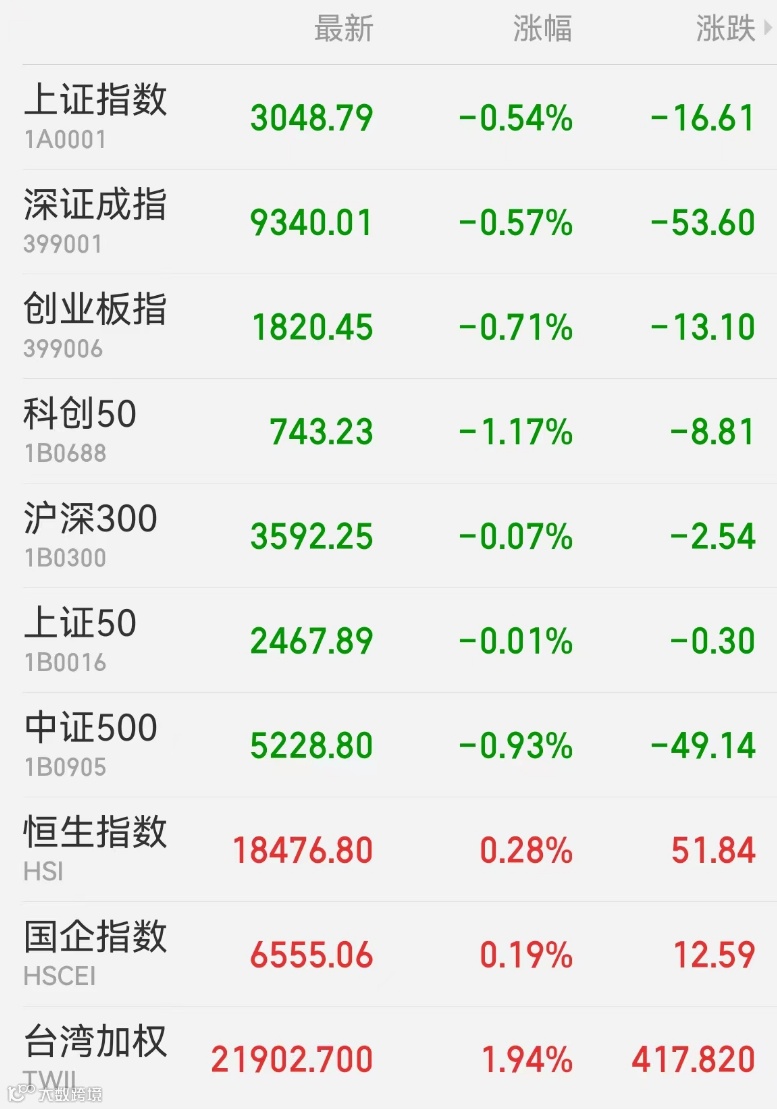Select the 上证50 index row
Image resolution: width=777 pixels, height=1109 pixels.
pos(388,641)
